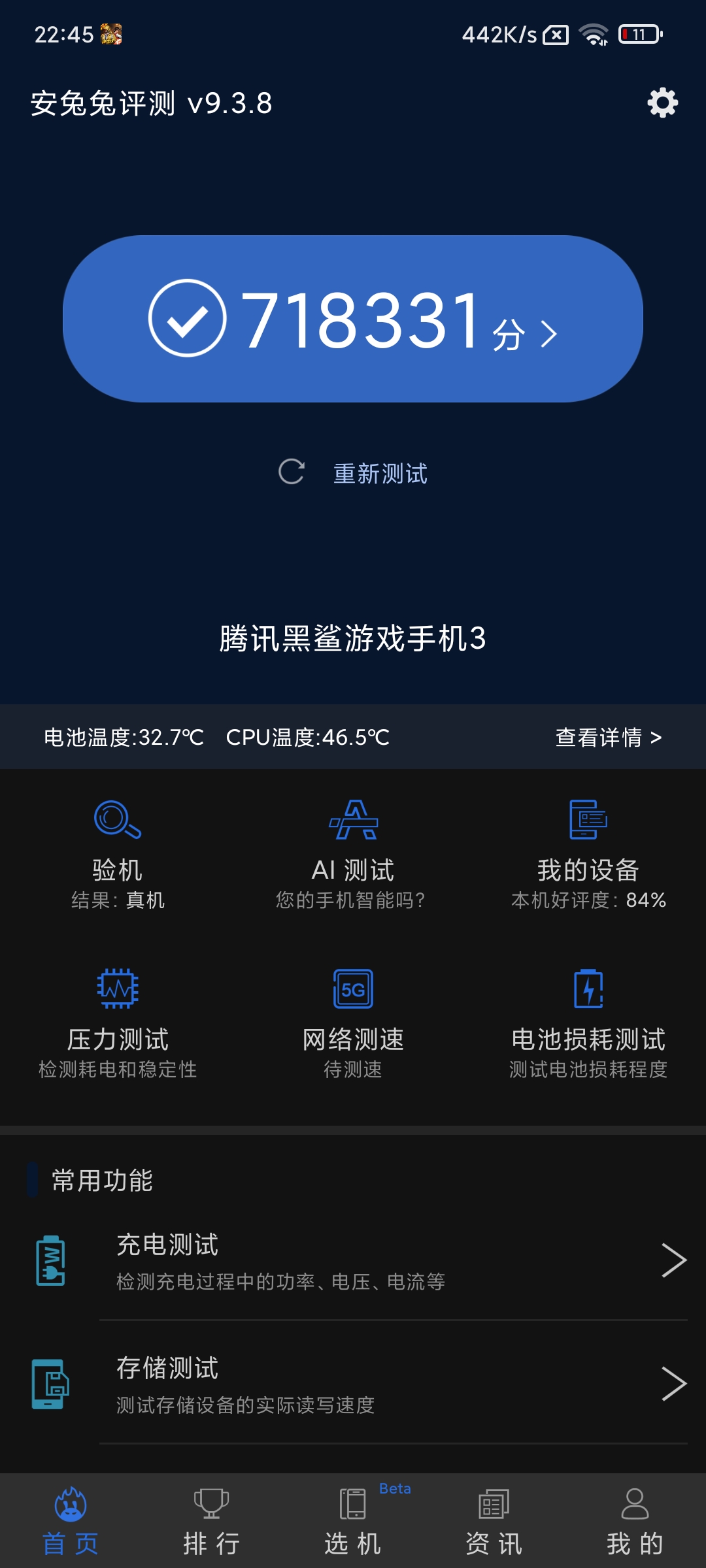Switch to the 资讯 tab
This screenshot has height=1568, width=706.
[494, 1521]
